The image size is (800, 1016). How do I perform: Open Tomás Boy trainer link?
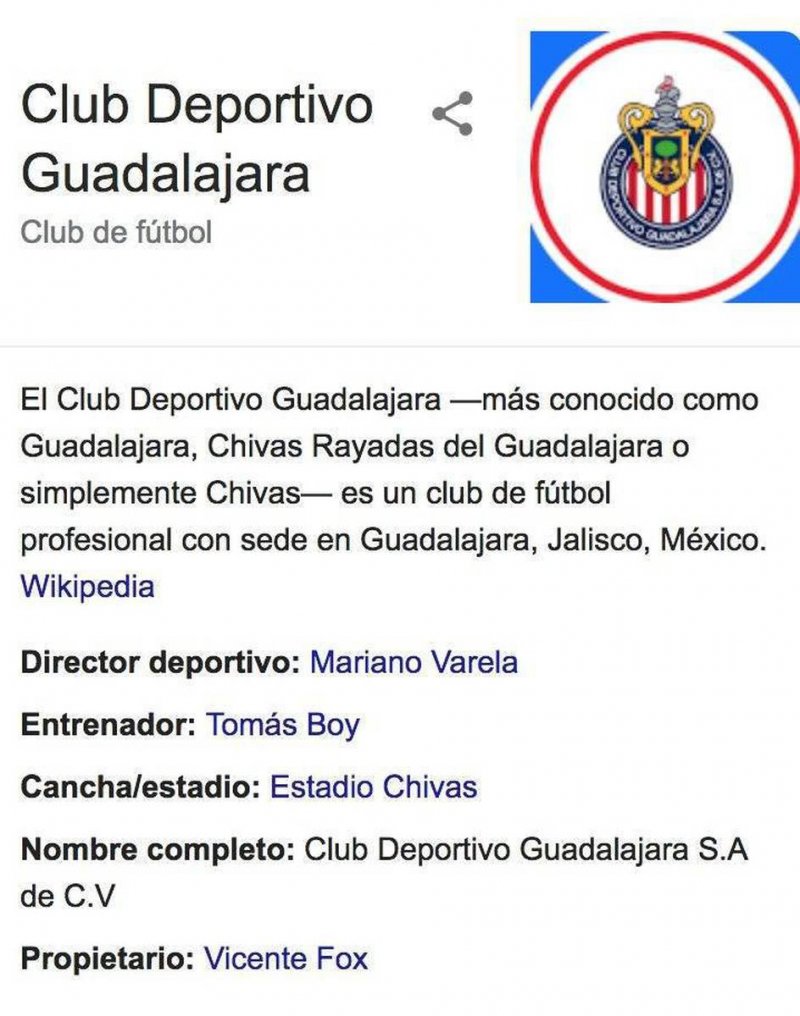pyautogui.click(x=282, y=725)
